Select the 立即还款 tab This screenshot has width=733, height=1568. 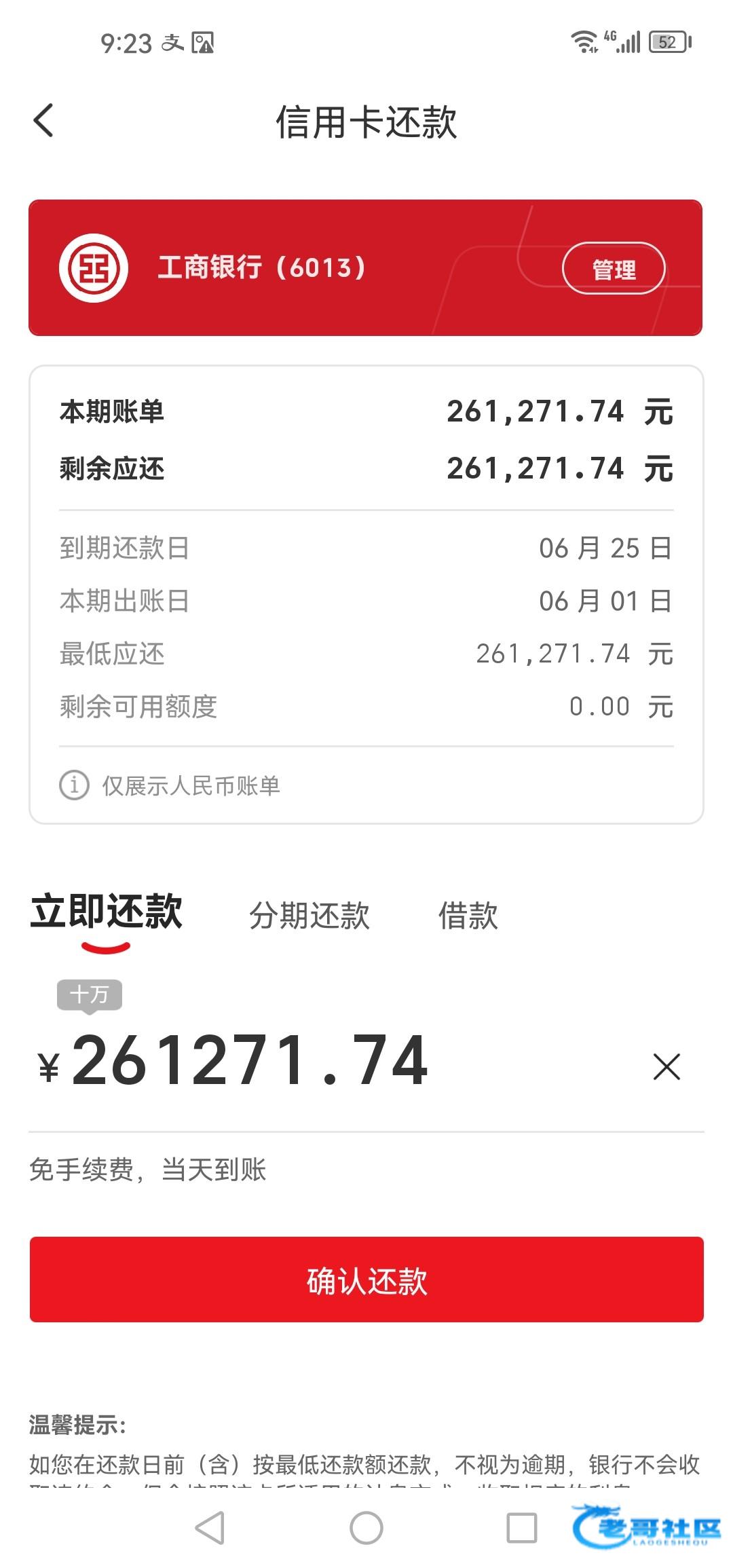click(107, 912)
